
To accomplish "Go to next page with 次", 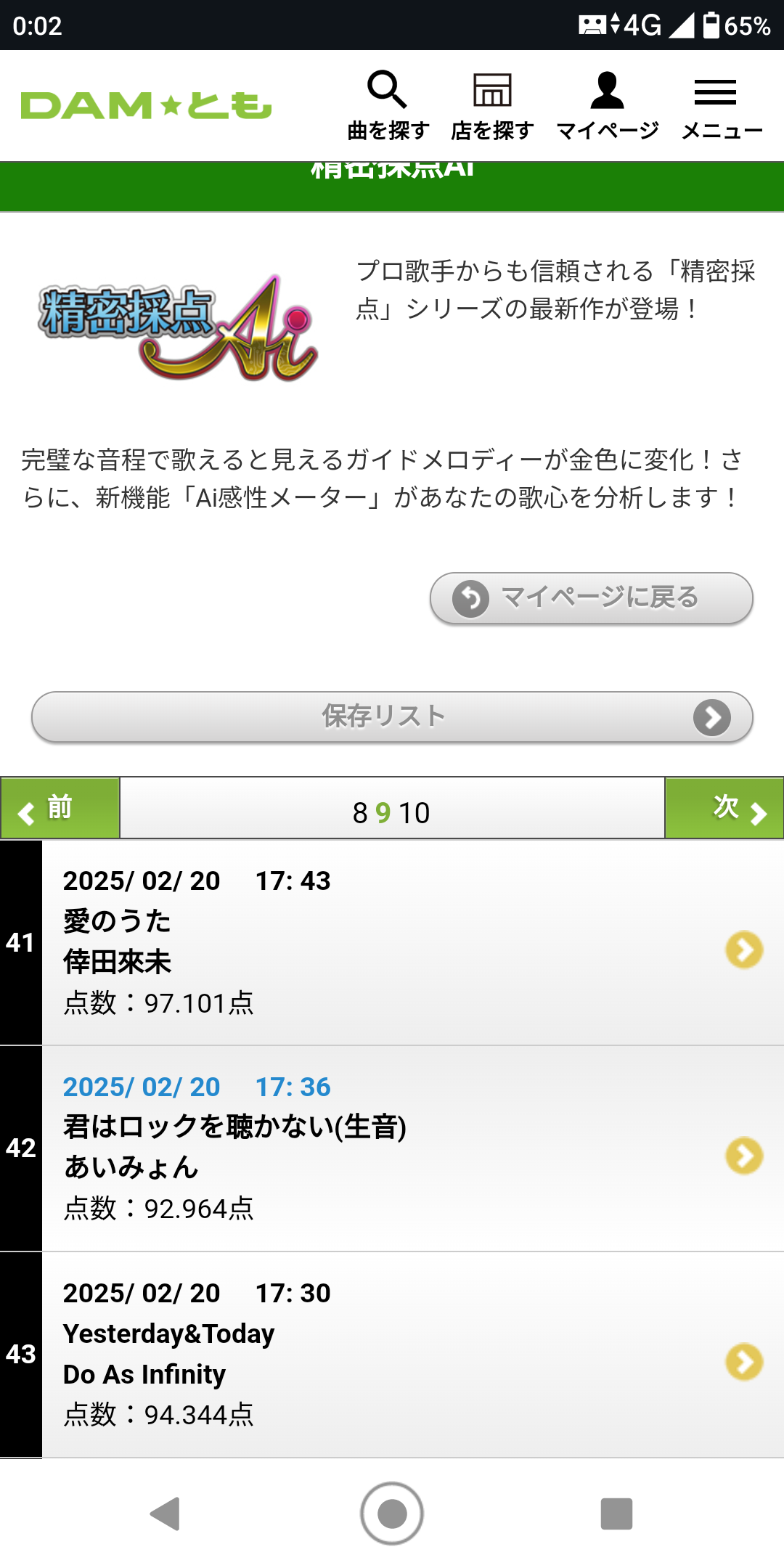I will point(724,808).
